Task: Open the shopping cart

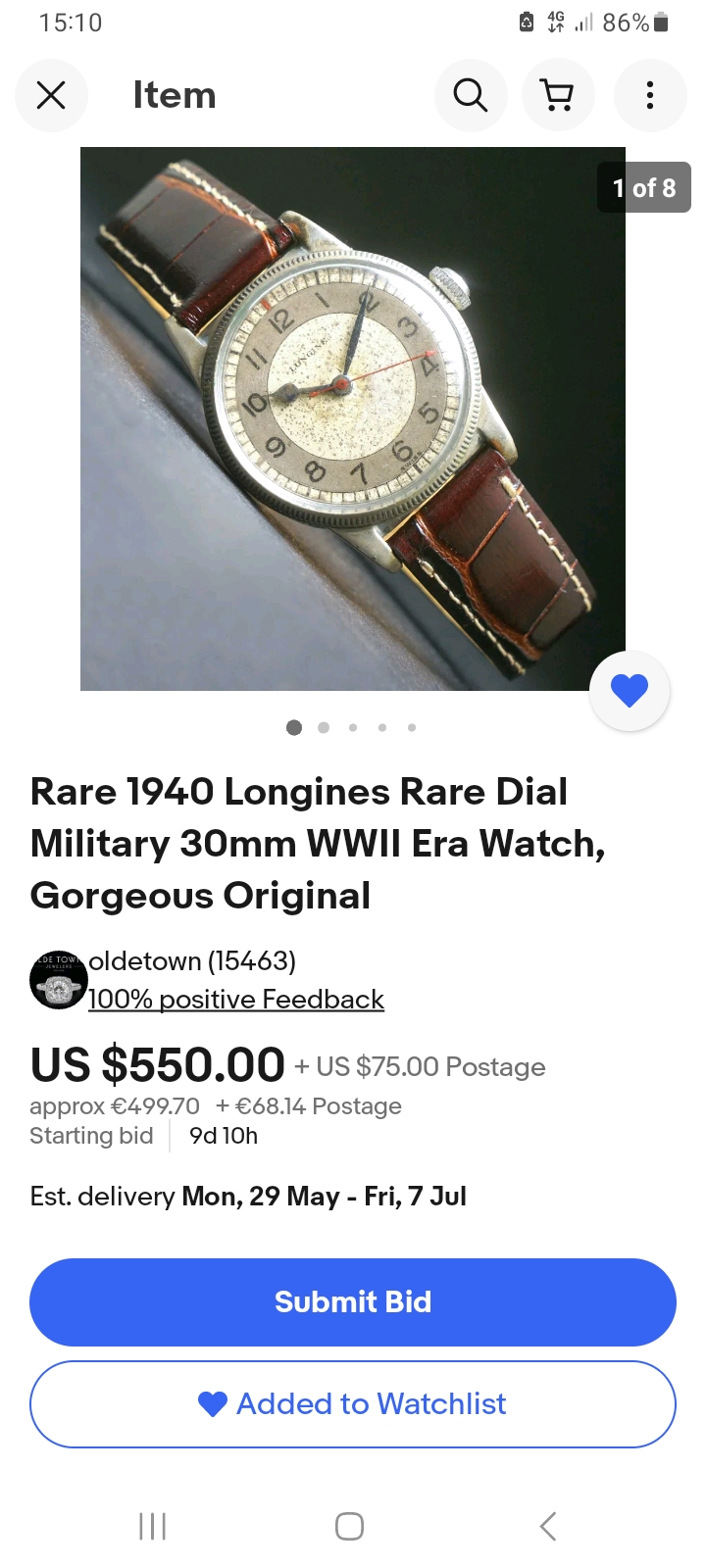Action: tap(559, 95)
